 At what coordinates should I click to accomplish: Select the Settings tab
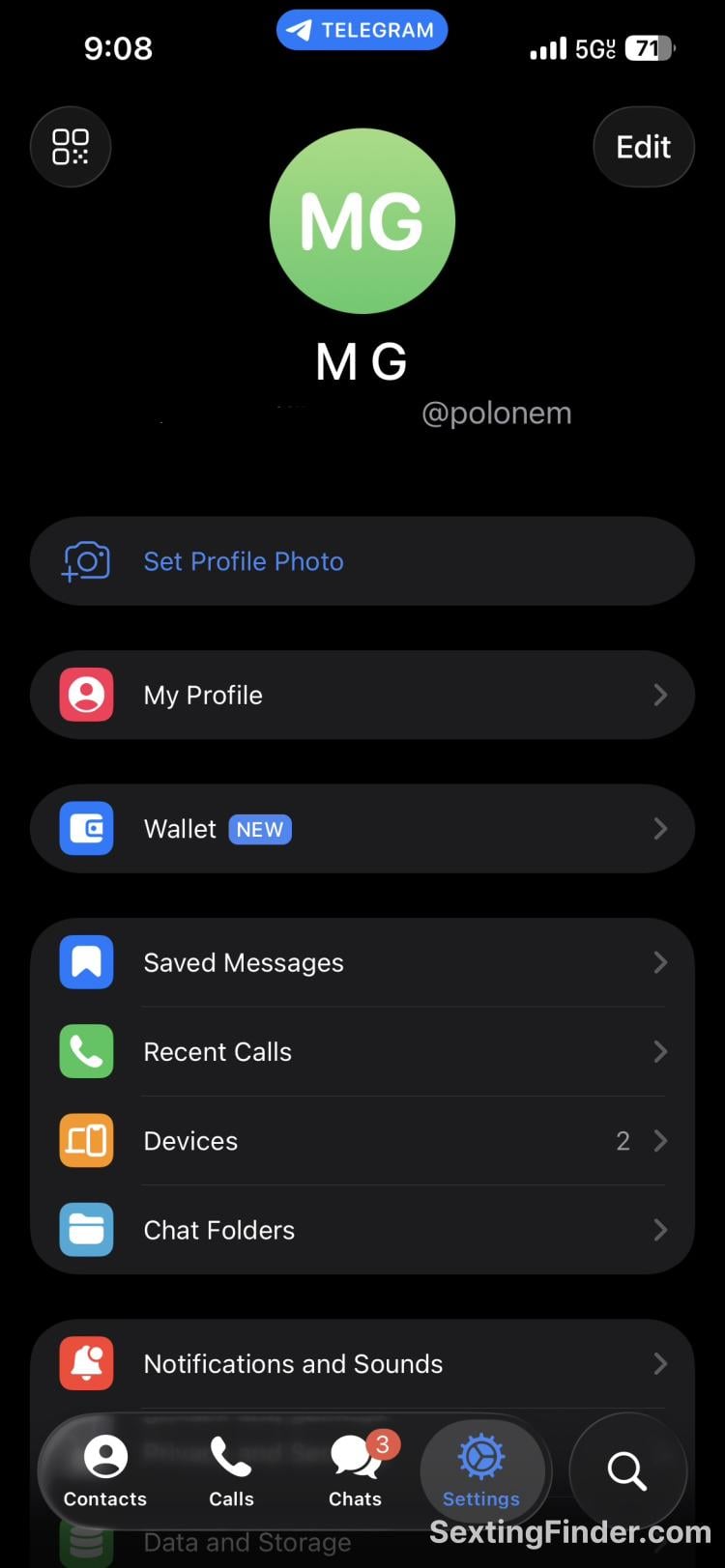click(x=481, y=1471)
